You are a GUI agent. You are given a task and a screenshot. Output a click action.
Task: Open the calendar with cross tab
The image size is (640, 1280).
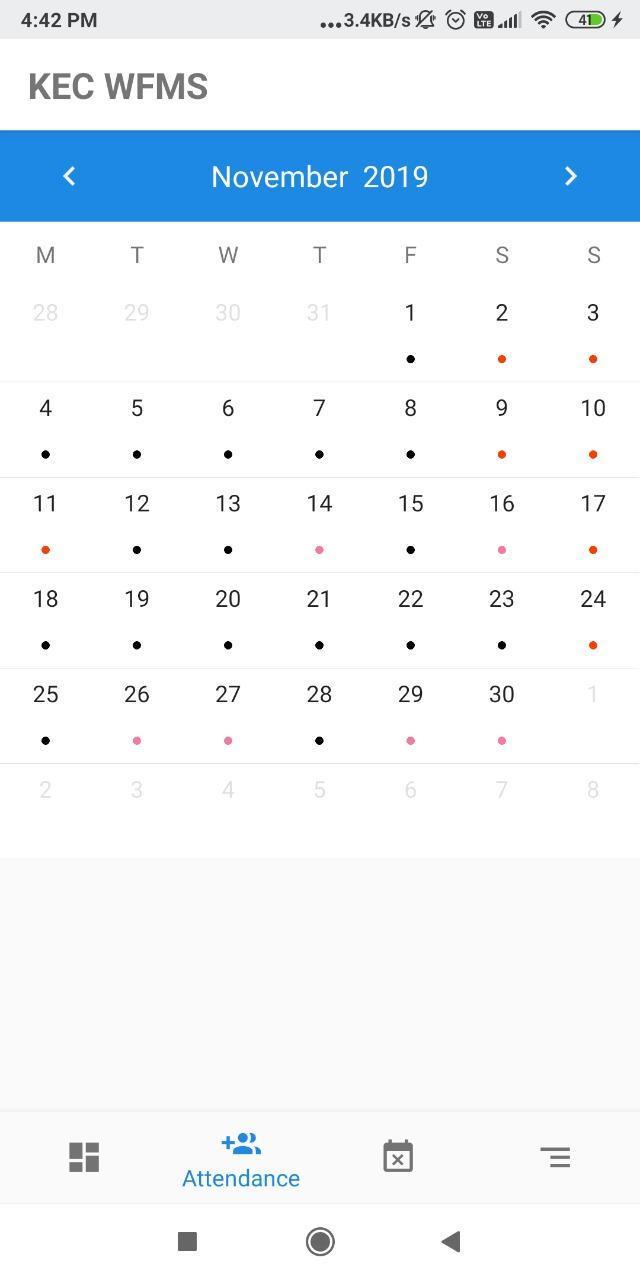[x=398, y=1157]
